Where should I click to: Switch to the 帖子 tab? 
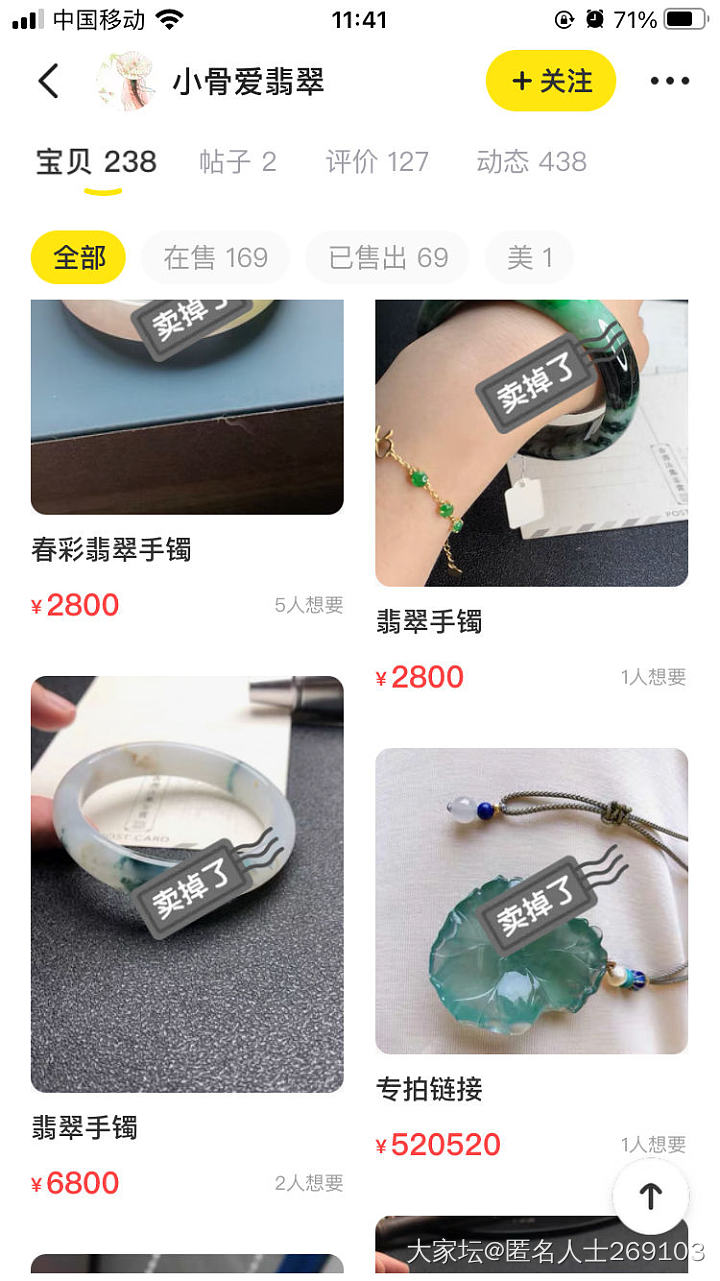pos(237,162)
